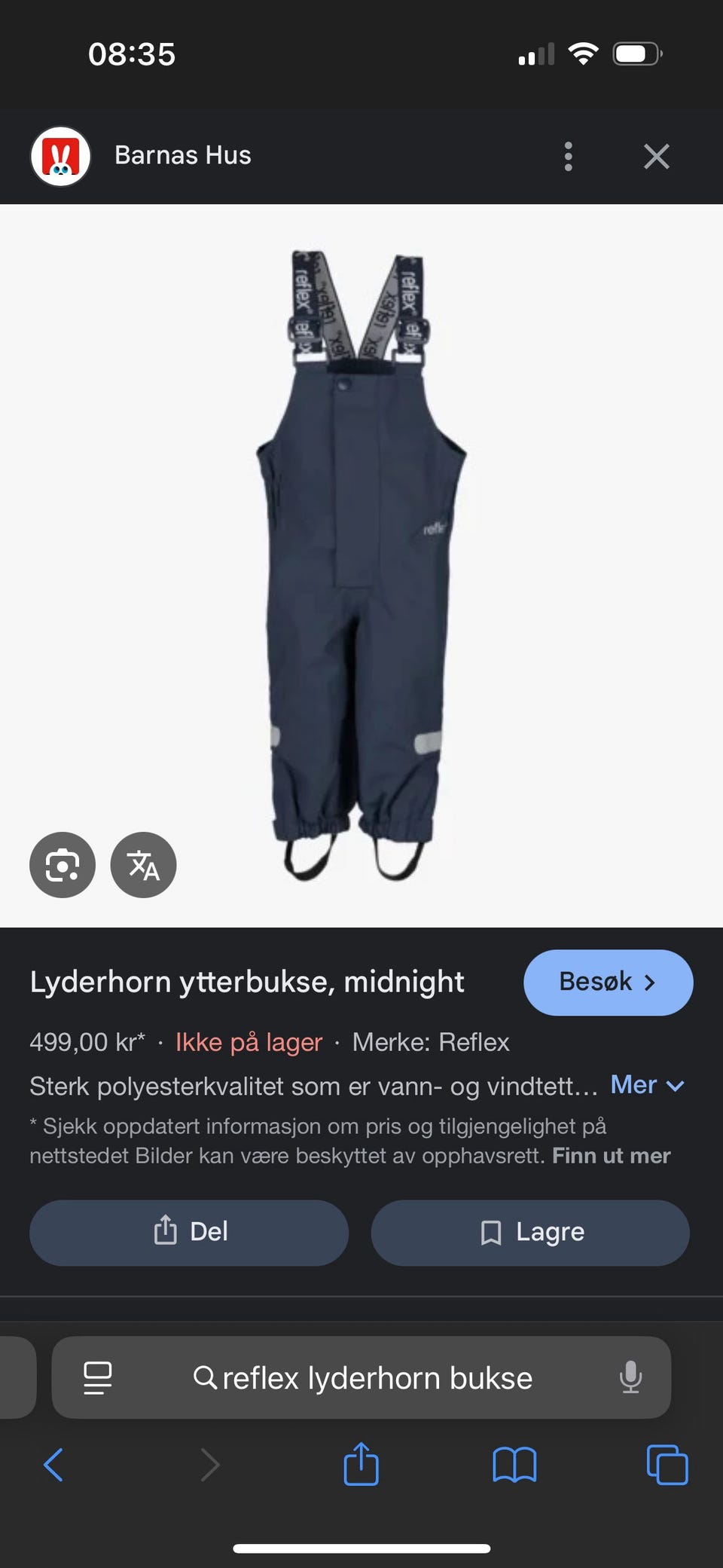Go back to the previous page

point(53,1466)
